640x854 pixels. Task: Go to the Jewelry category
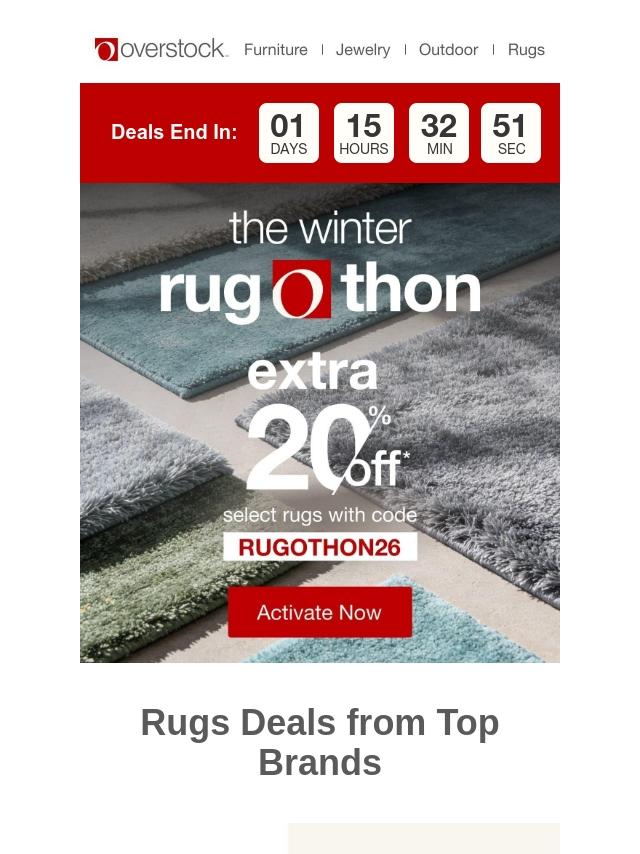[363, 50]
